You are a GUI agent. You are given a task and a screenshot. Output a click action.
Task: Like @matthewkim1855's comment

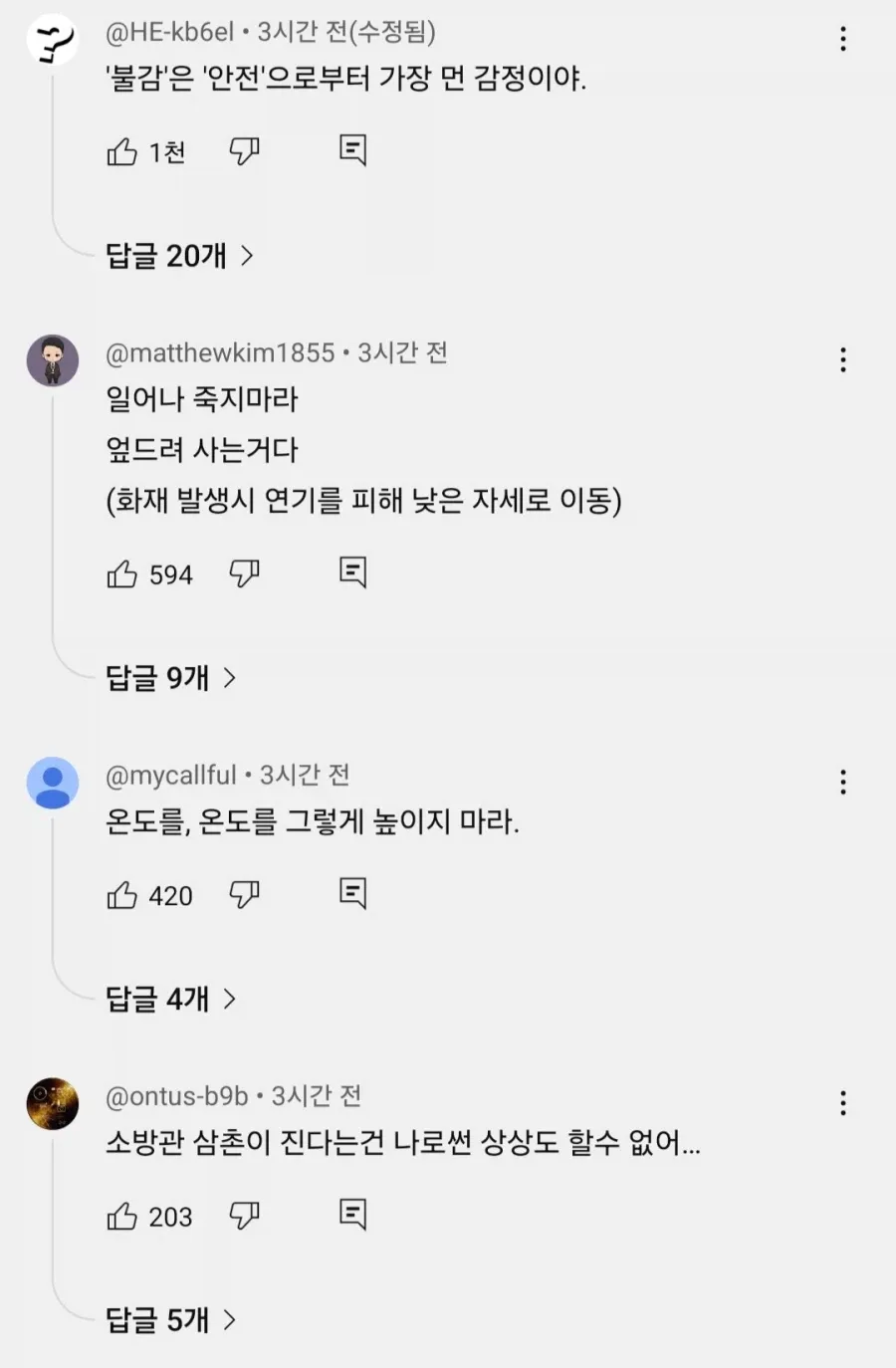pos(121,574)
